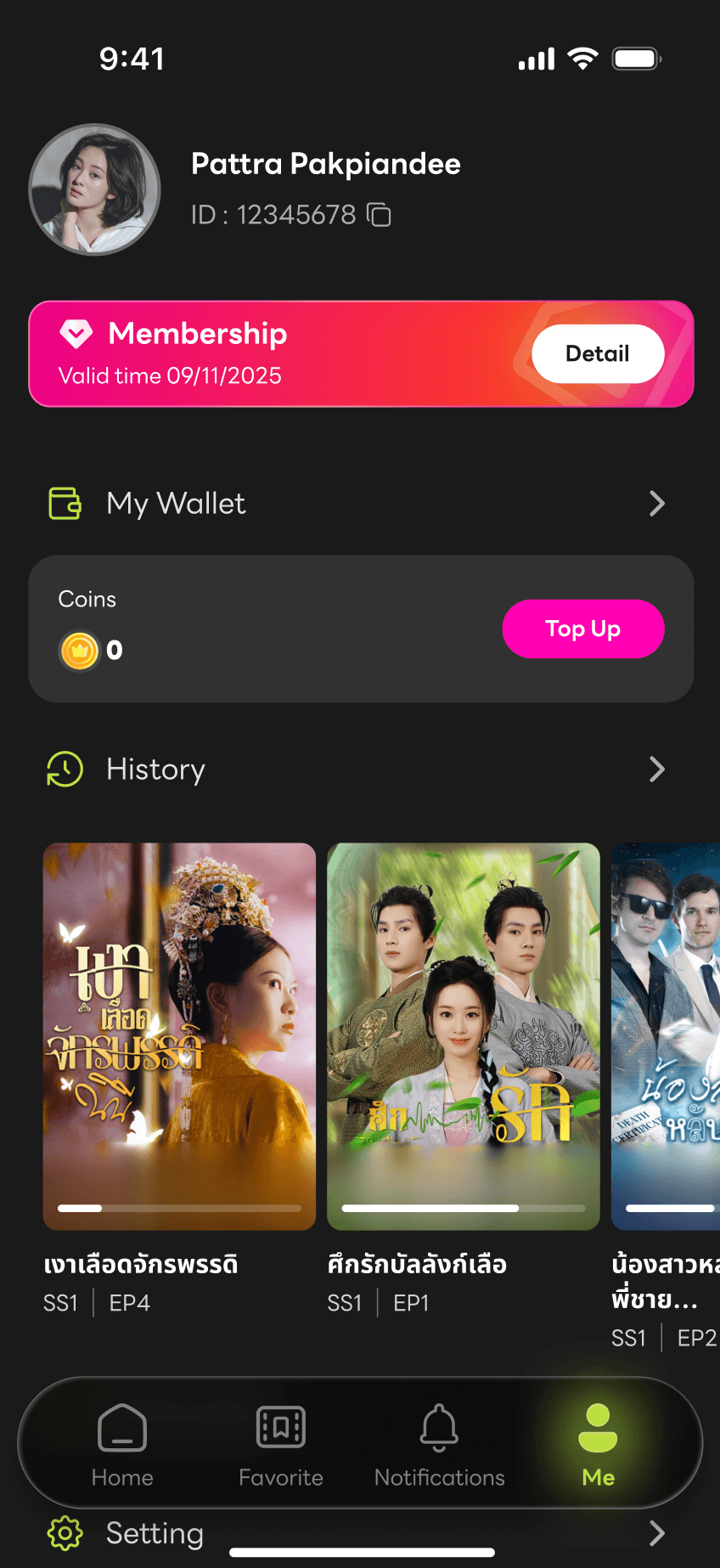This screenshot has height=1568, width=720.
Task: Expand My Wallet with its chevron
Action: [656, 503]
